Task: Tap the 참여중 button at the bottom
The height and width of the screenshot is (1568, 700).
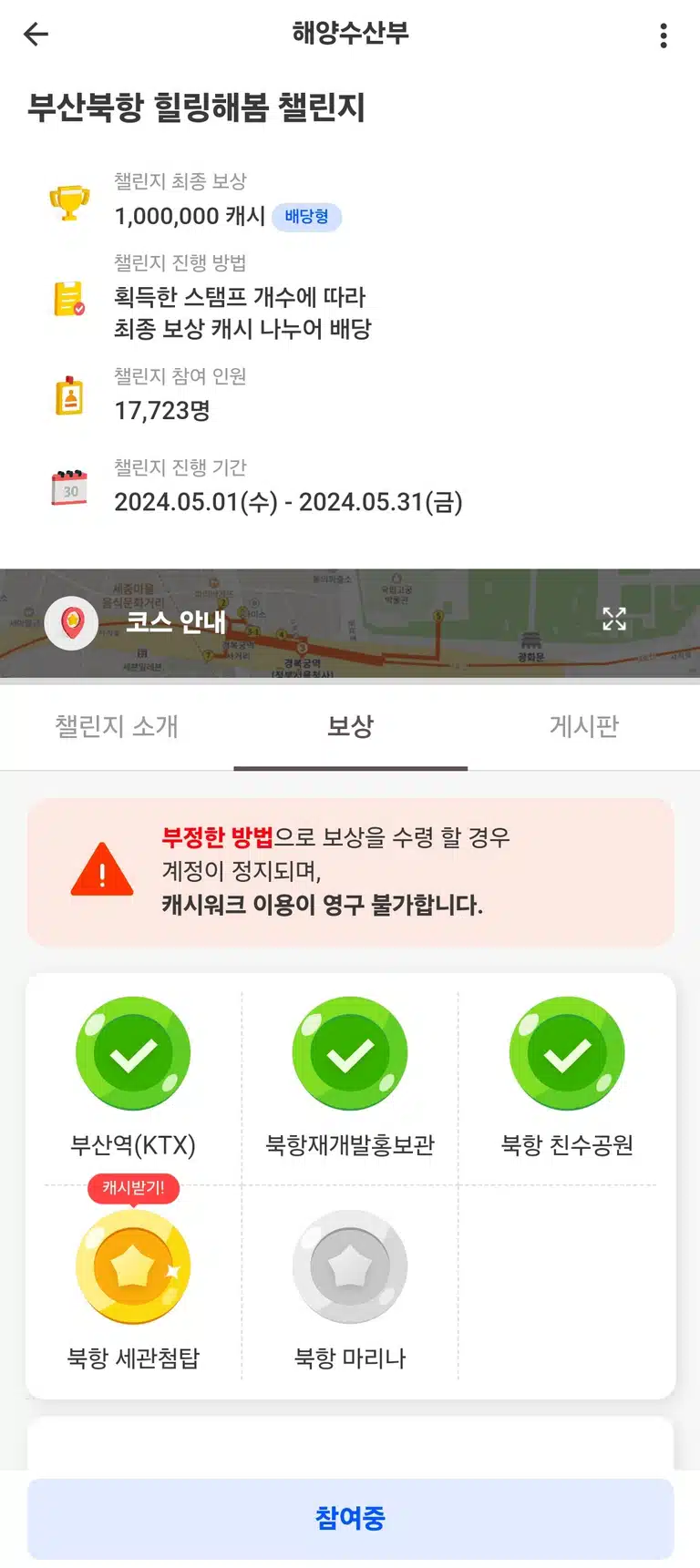Action: coord(350,1518)
